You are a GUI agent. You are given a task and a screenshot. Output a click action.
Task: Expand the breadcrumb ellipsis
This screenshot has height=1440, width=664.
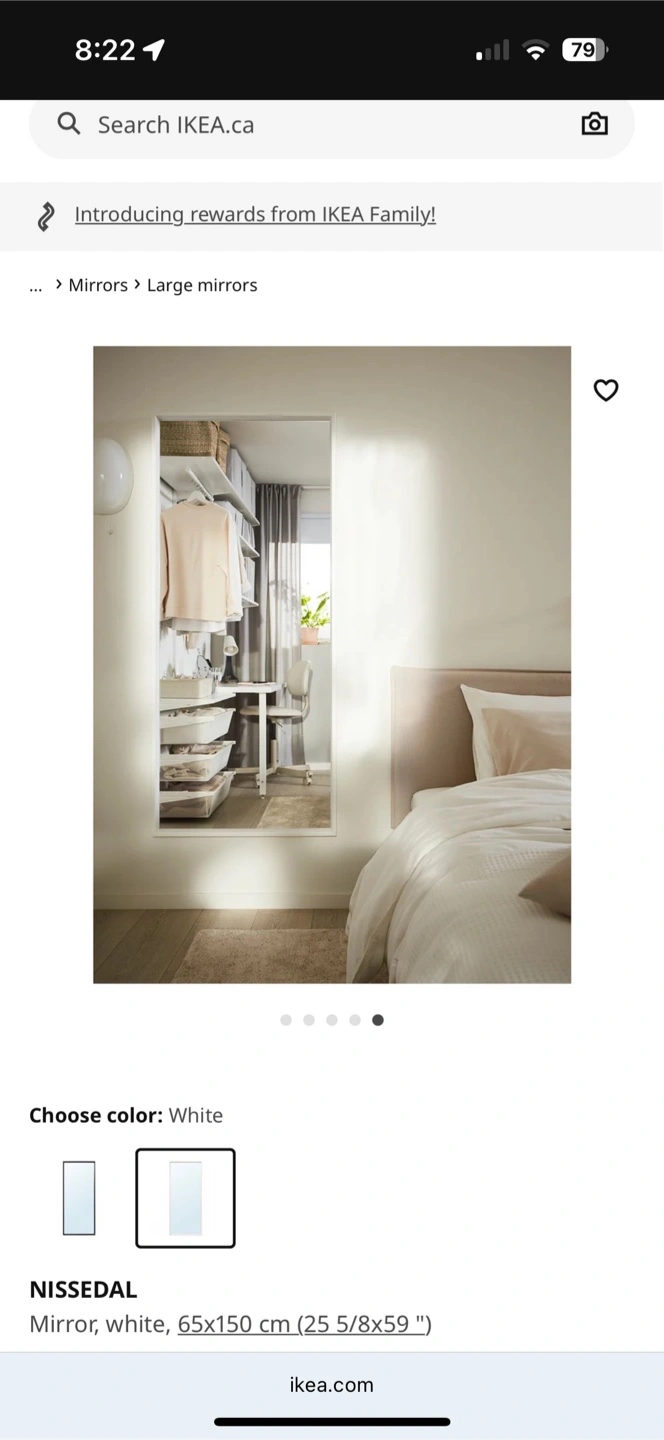tap(36, 286)
